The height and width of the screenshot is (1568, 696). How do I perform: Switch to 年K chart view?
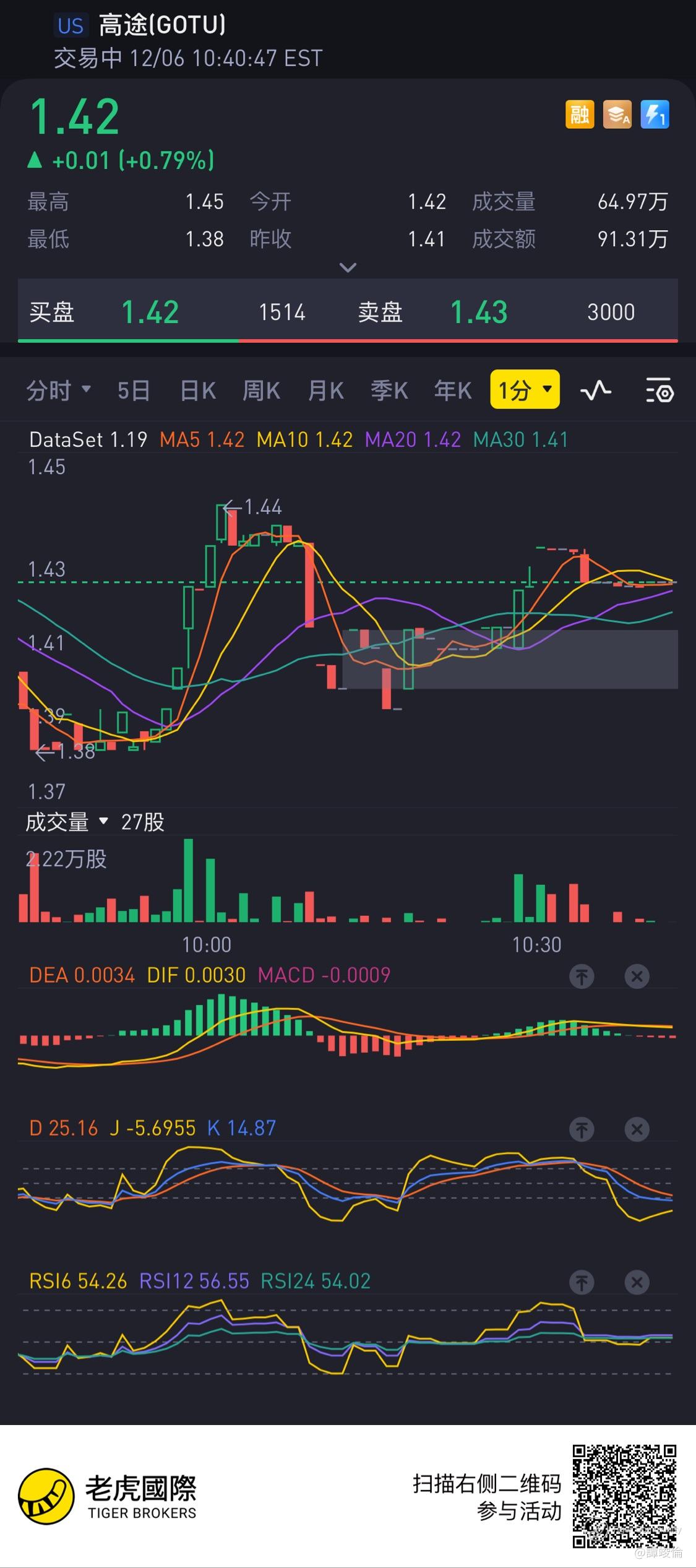click(x=453, y=390)
